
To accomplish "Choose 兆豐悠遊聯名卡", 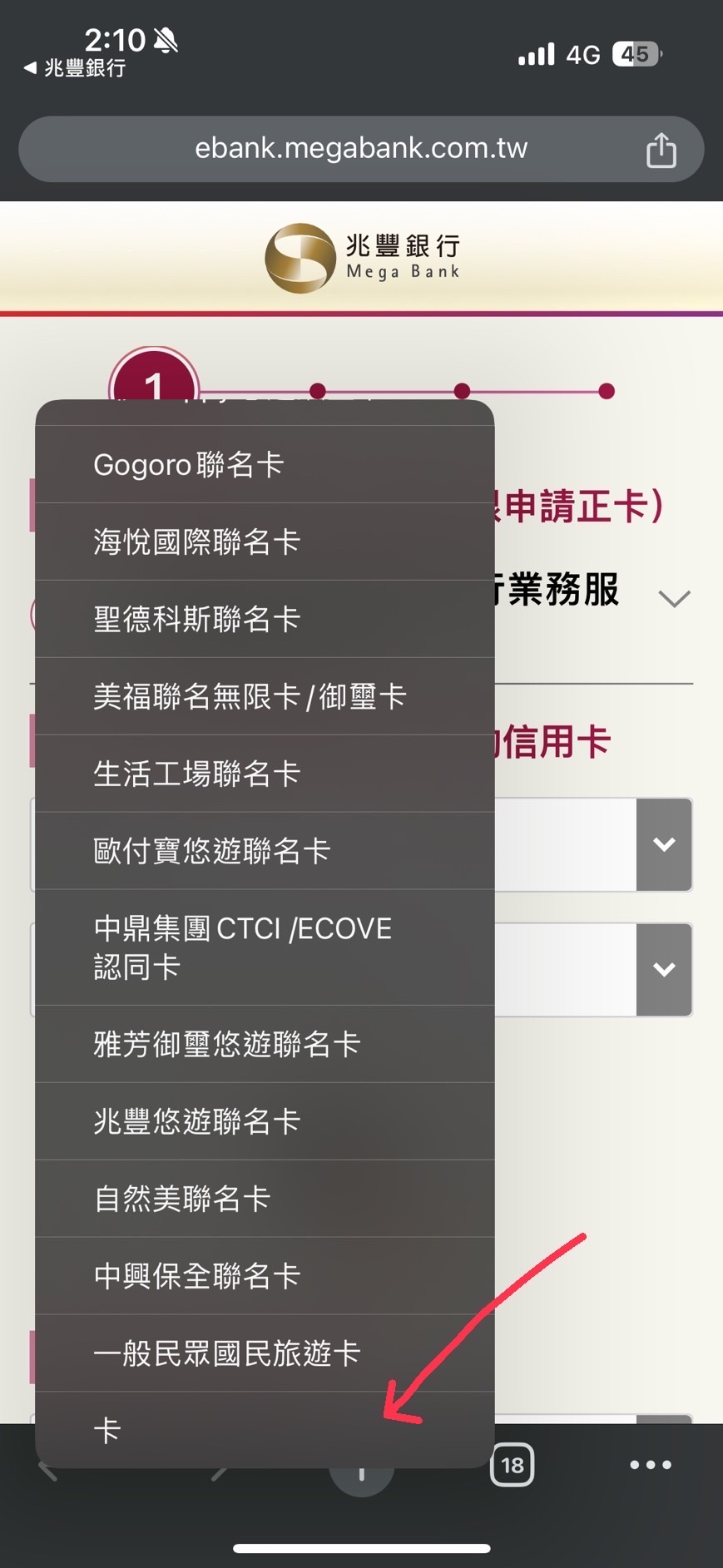I will 265,1121.
